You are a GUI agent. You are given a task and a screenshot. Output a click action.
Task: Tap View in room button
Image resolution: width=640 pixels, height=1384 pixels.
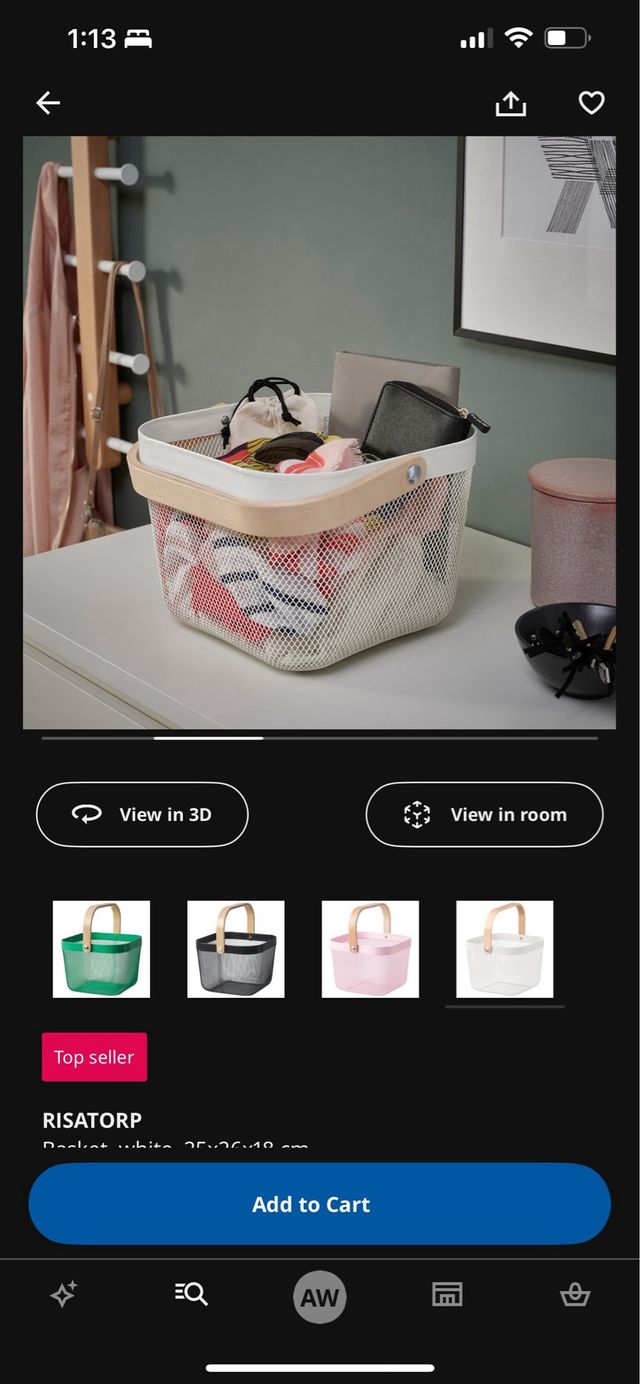[484, 815]
